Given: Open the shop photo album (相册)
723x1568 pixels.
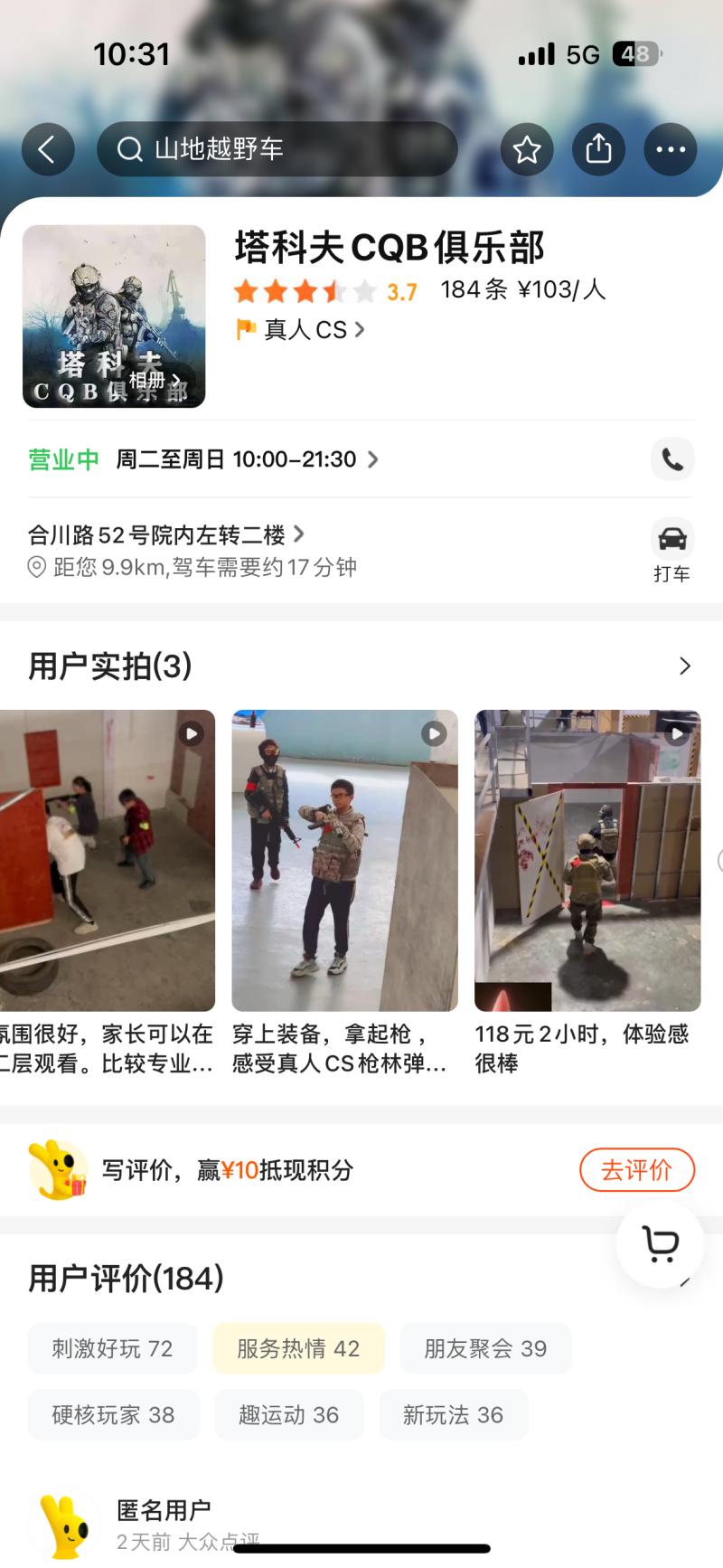Looking at the screenshot, I should [x=154, y=381].
